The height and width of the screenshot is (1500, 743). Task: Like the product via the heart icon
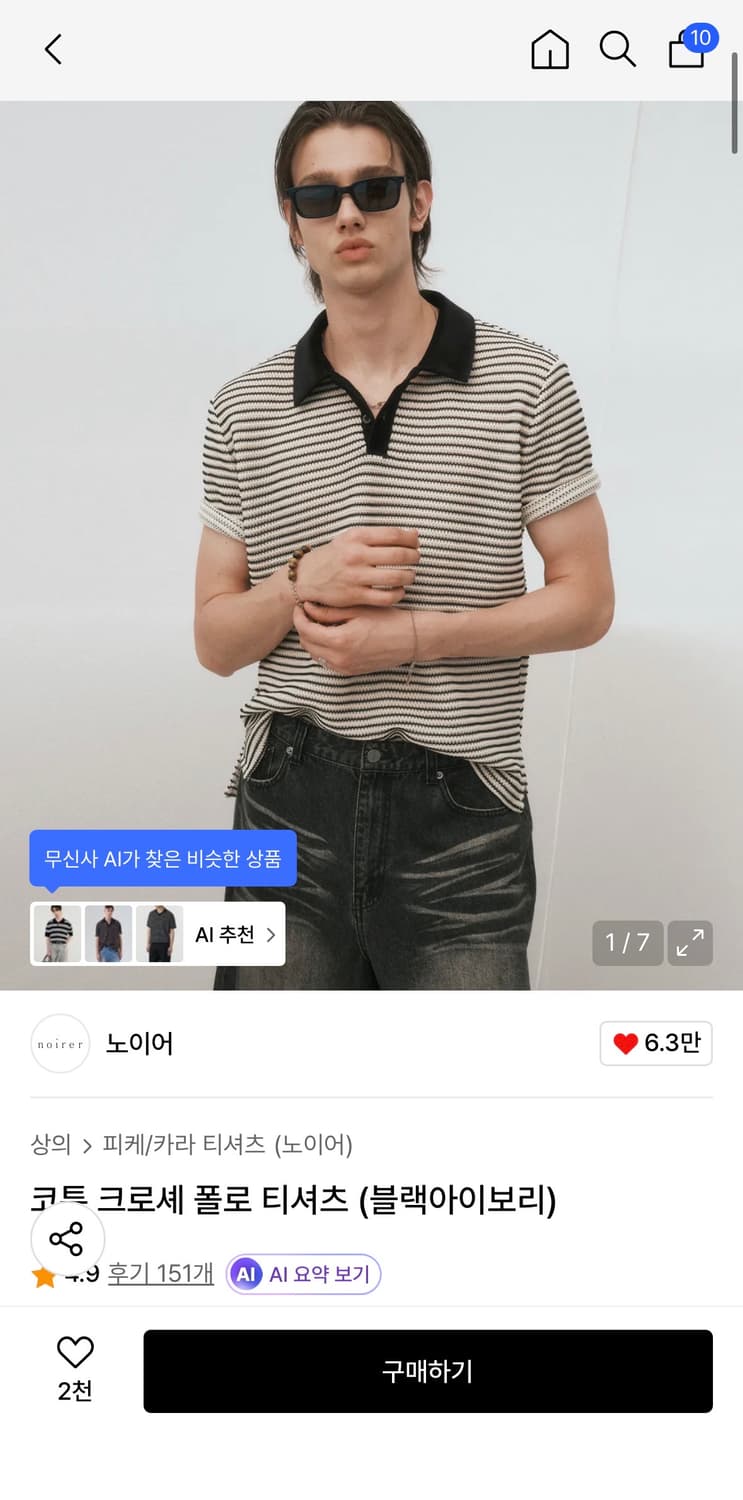click(x=76, y=1352)
